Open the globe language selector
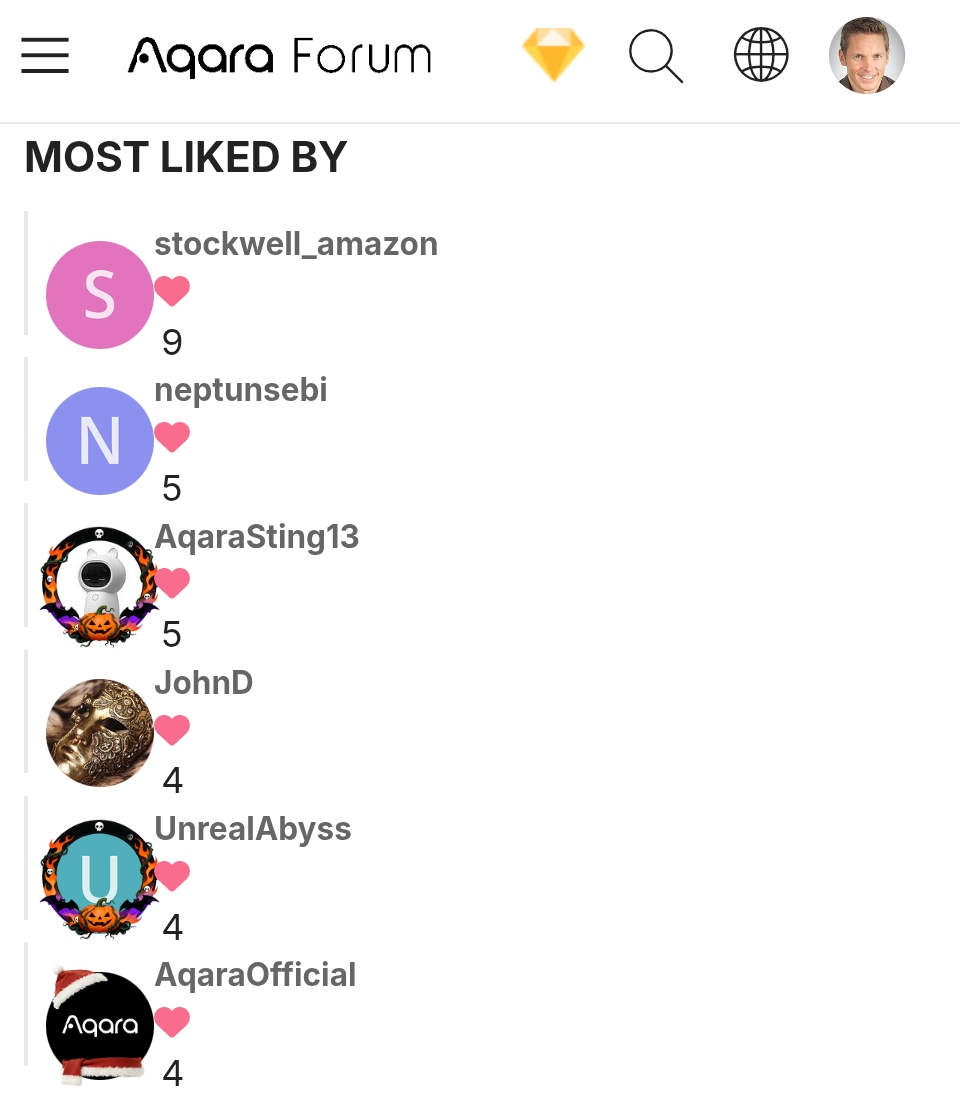 (761, 55)
